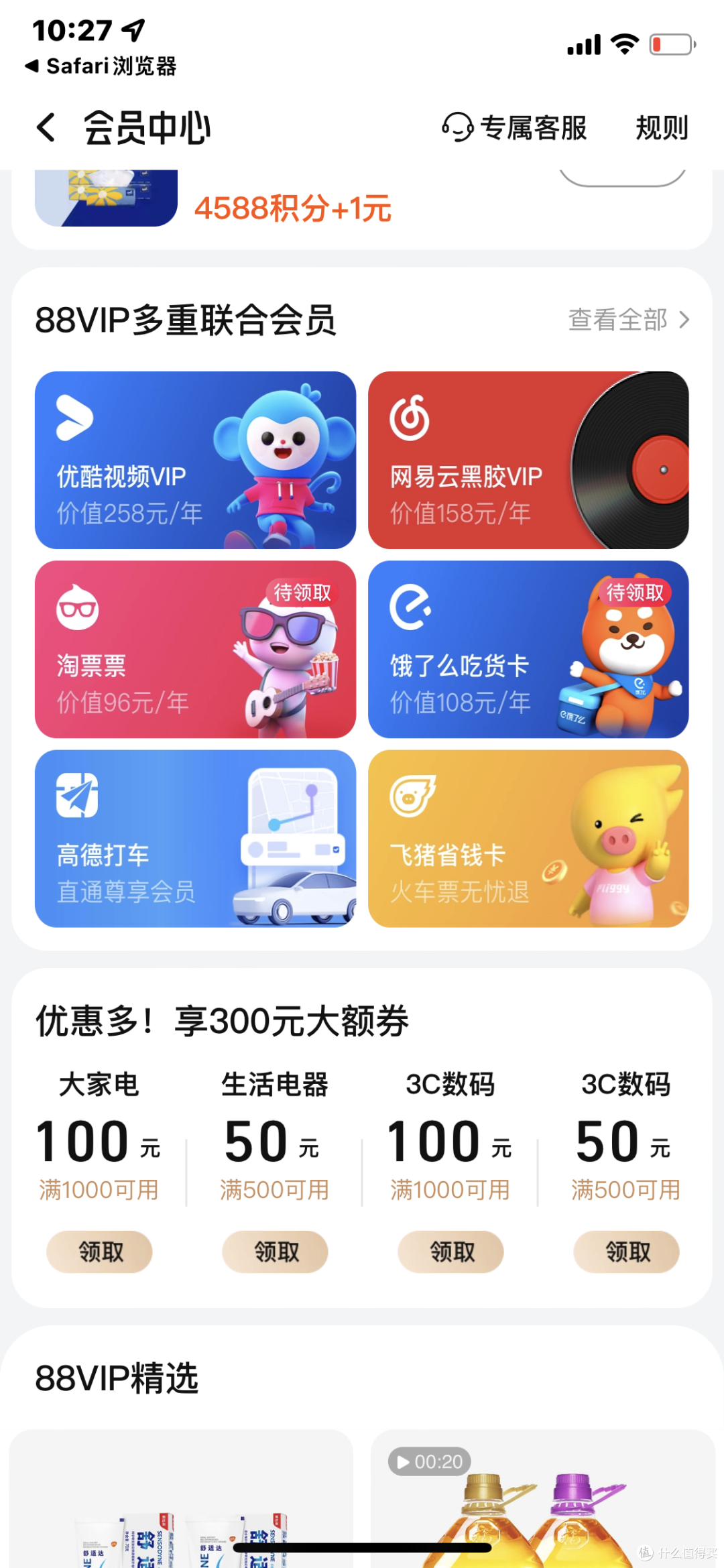Tap the 淘票票 glasses-face icon

(x=77, y=609)
